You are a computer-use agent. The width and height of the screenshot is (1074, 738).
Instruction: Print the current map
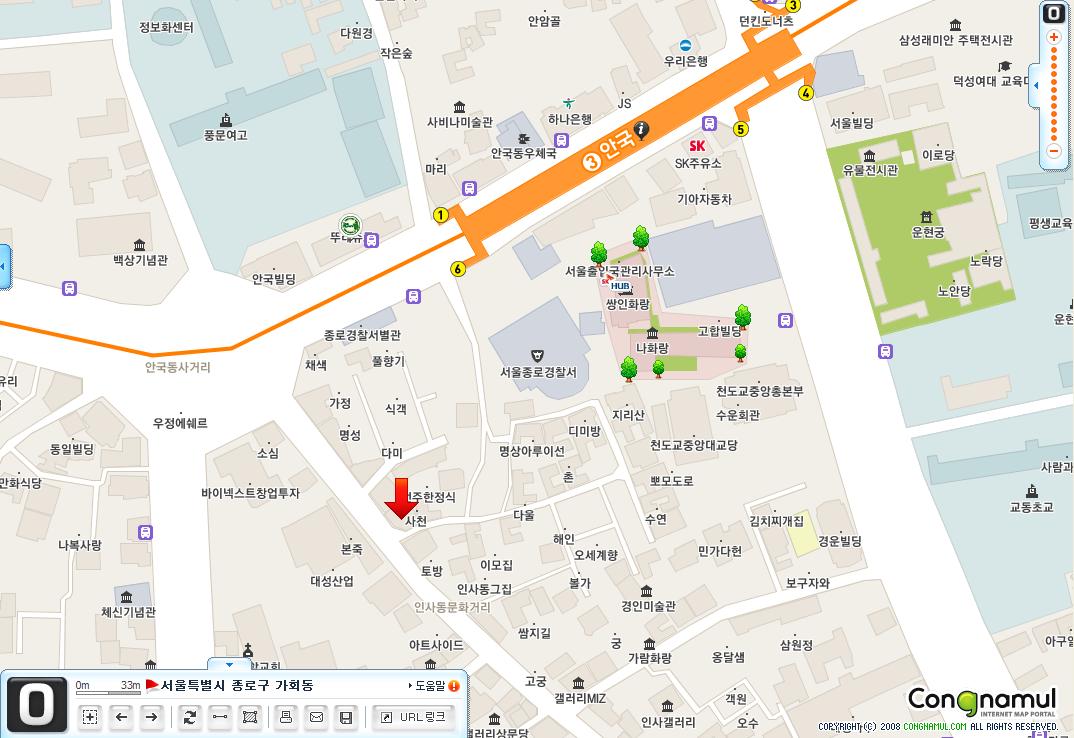(x=285, y=716)
